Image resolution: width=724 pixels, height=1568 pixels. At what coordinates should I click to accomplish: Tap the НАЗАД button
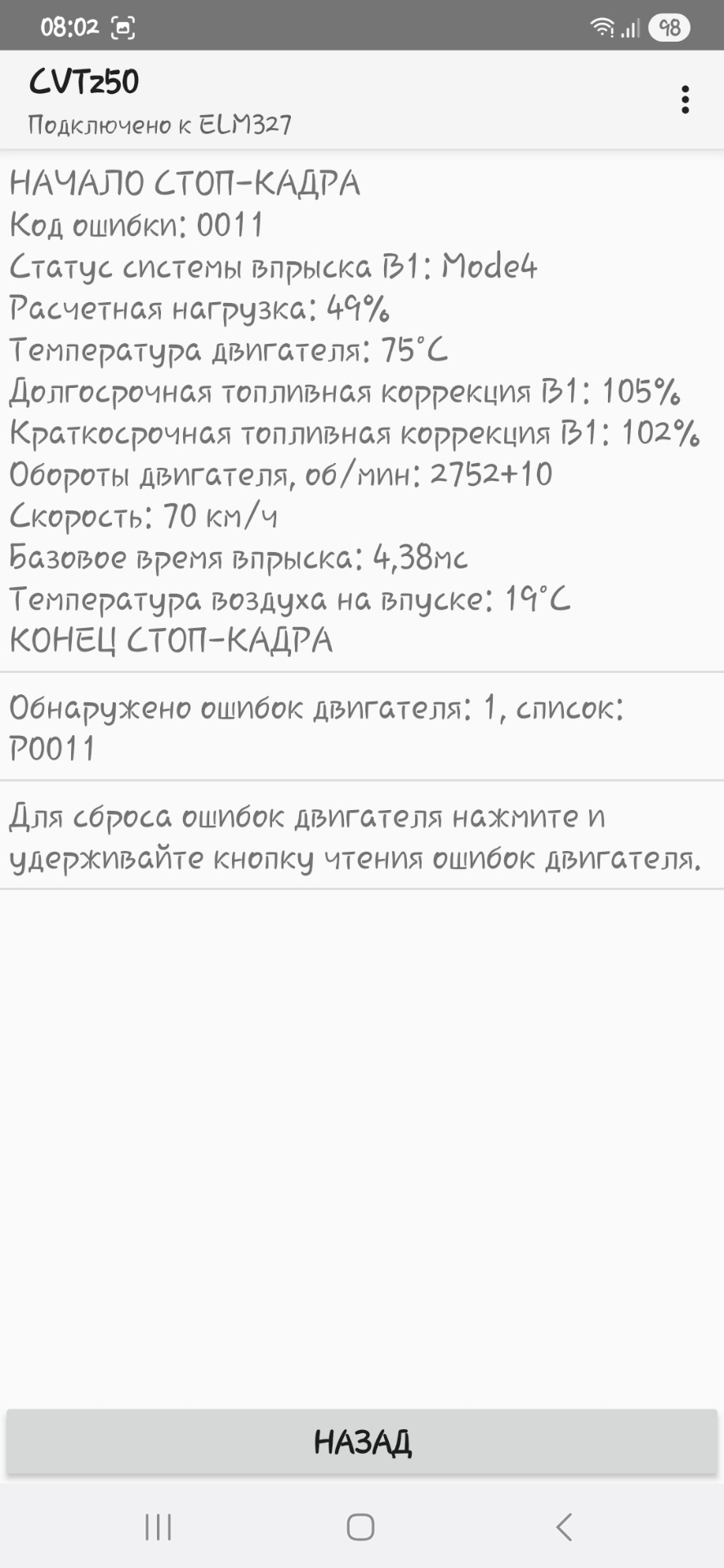click(x=362, y=1442)
